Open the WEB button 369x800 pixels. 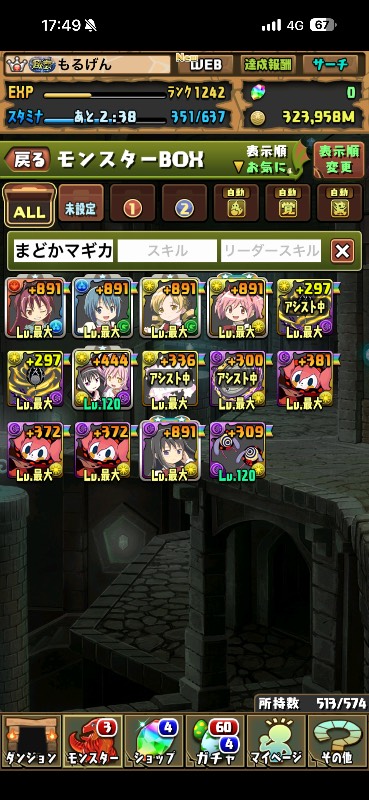[205, 64]
